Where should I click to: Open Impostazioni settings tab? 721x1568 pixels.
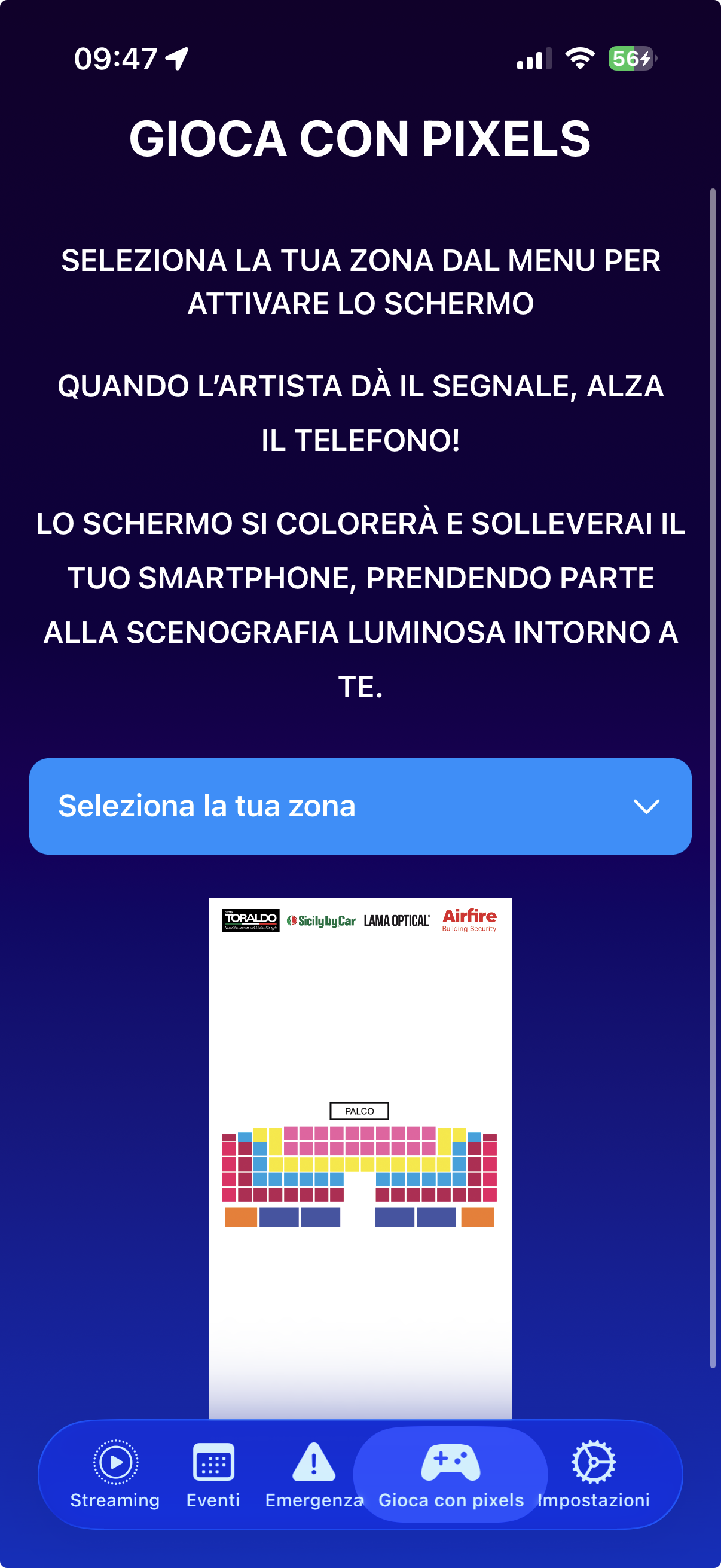click(x=593, y=1474)
